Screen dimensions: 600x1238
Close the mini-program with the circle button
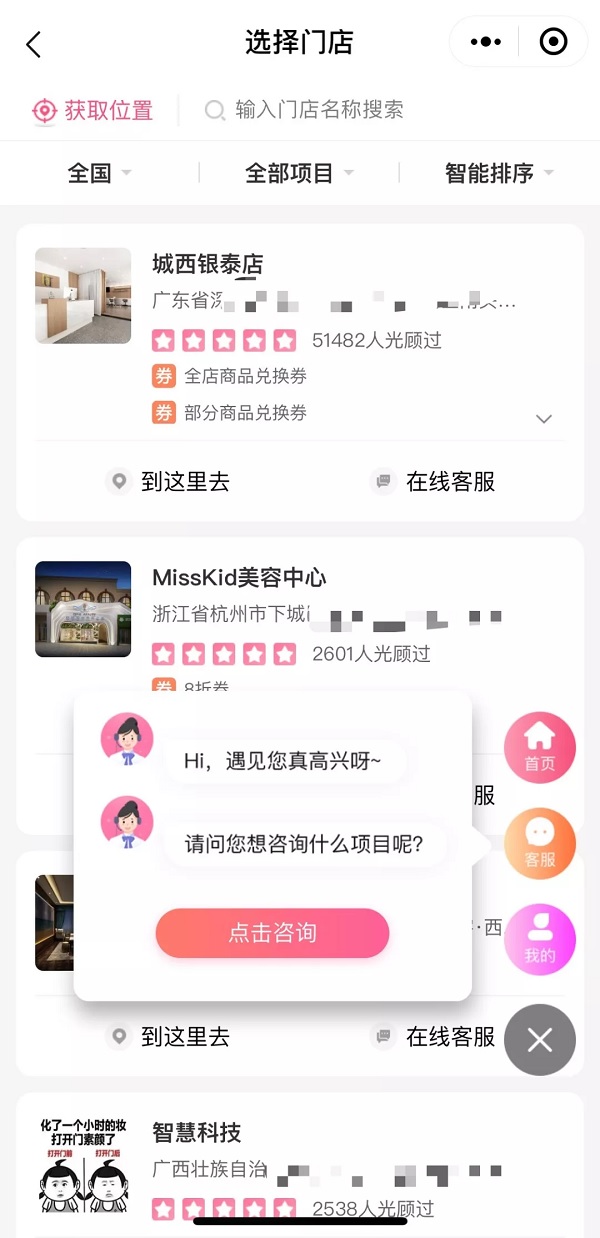pos(552,42)
